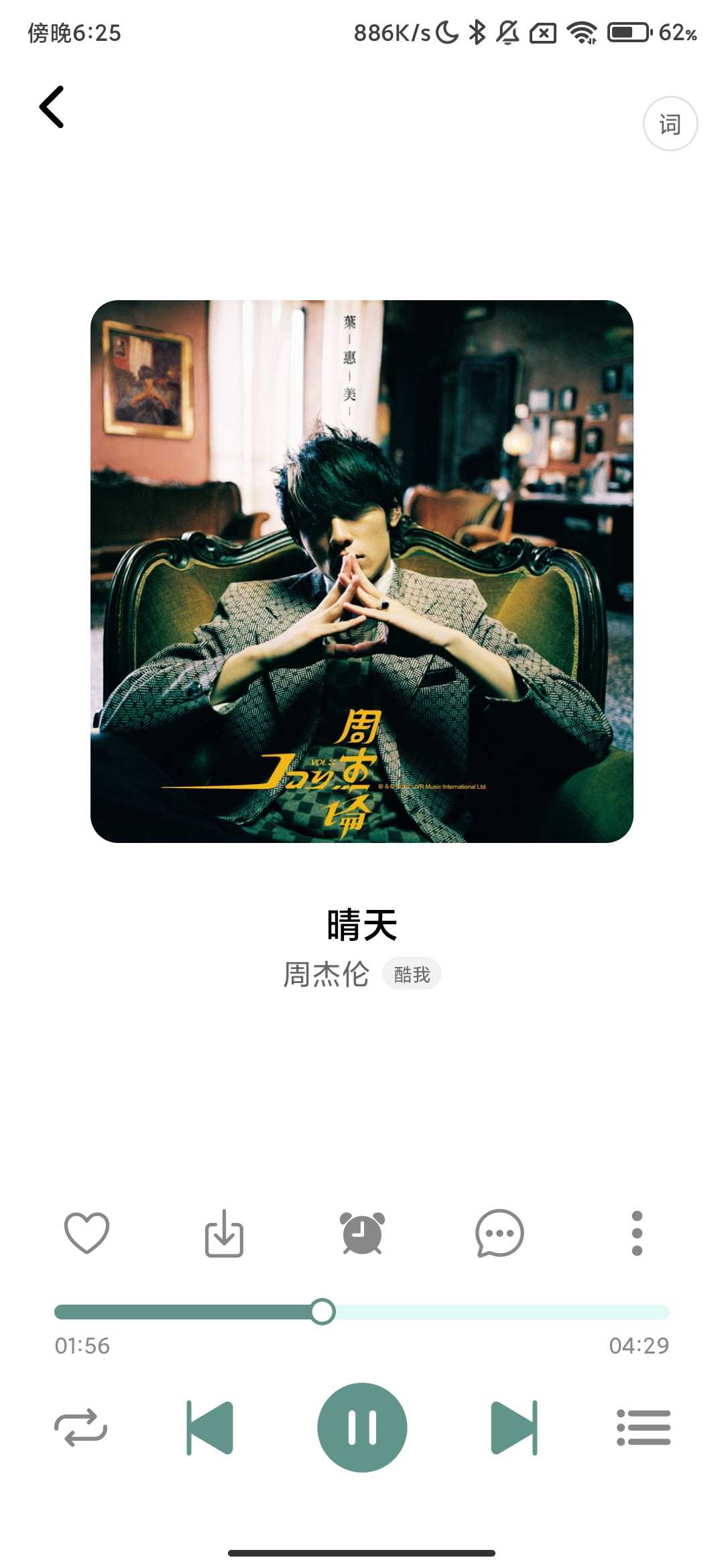Pause the playing song
This screenshot has height=1568, width=724.
tap(362, 1427)
